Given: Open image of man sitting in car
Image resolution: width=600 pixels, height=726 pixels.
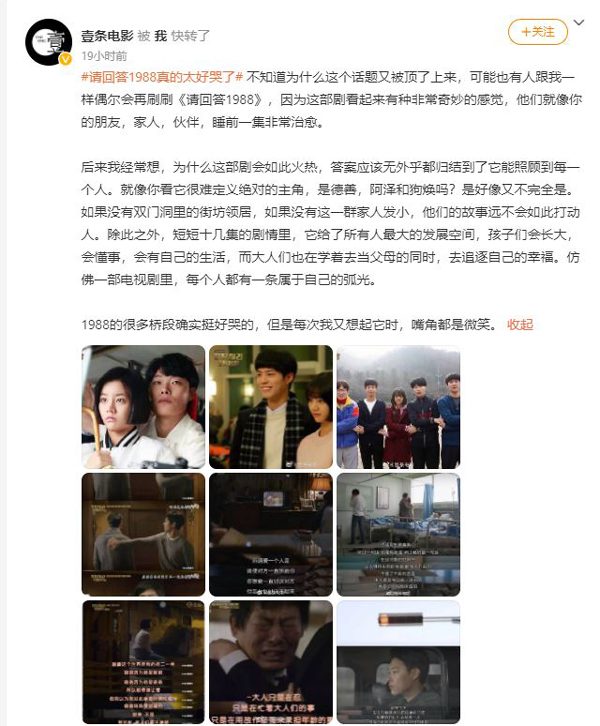Looking at the screenshot, I should [398, 661].
